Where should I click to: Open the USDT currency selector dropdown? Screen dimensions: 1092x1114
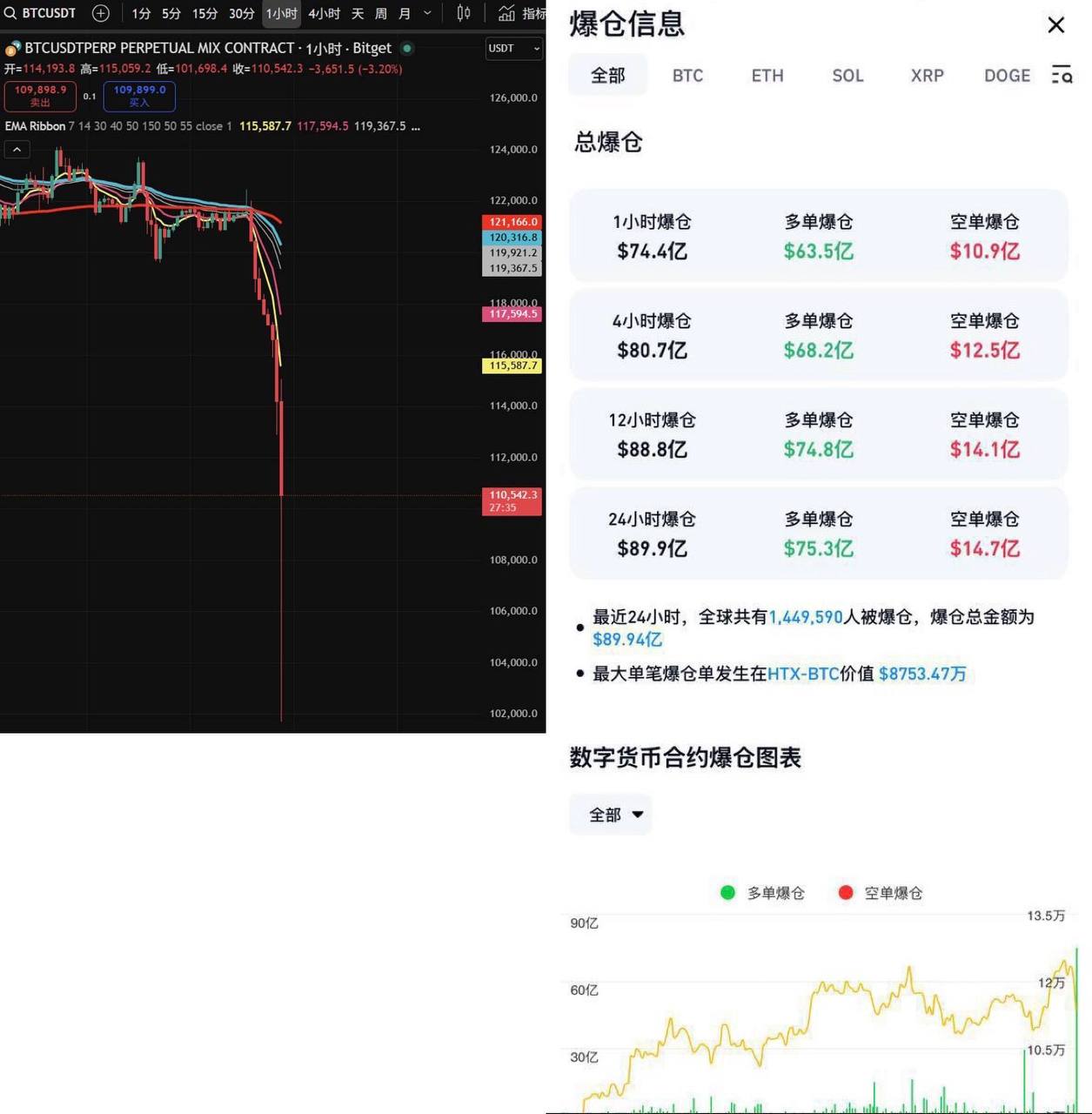(x=513, y=50)
